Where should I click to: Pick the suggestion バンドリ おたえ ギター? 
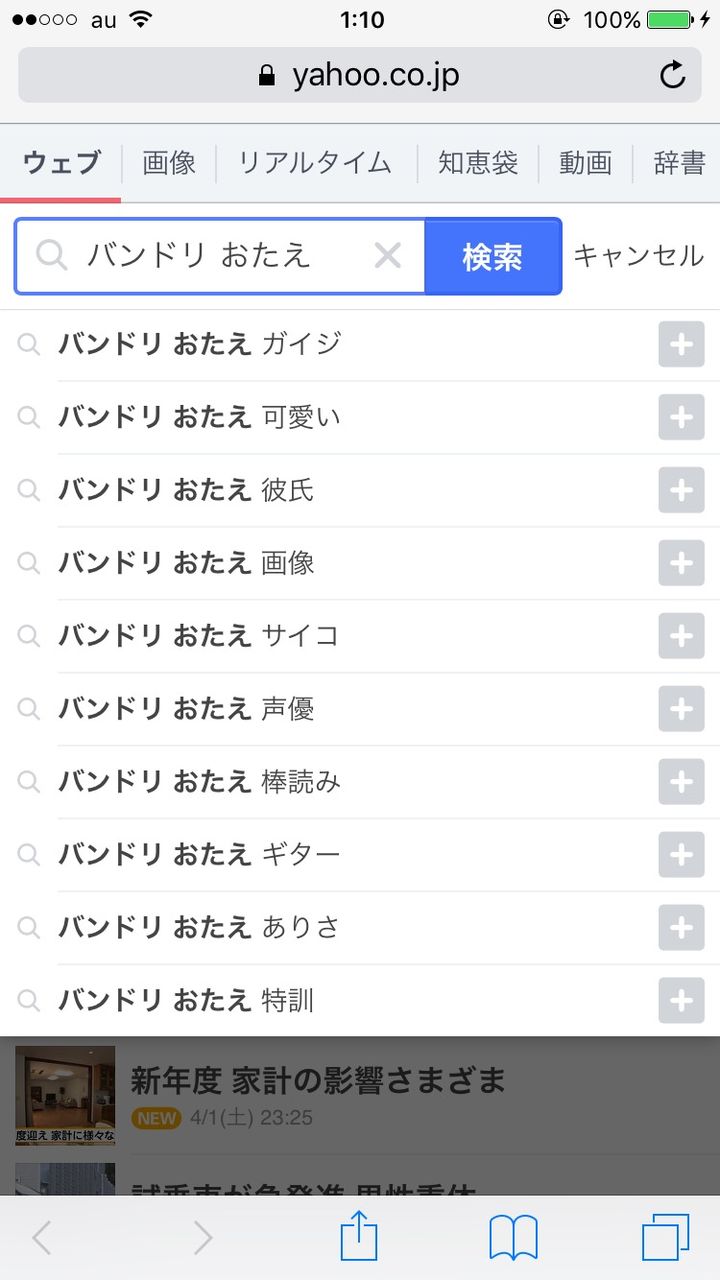click(200, 855)
